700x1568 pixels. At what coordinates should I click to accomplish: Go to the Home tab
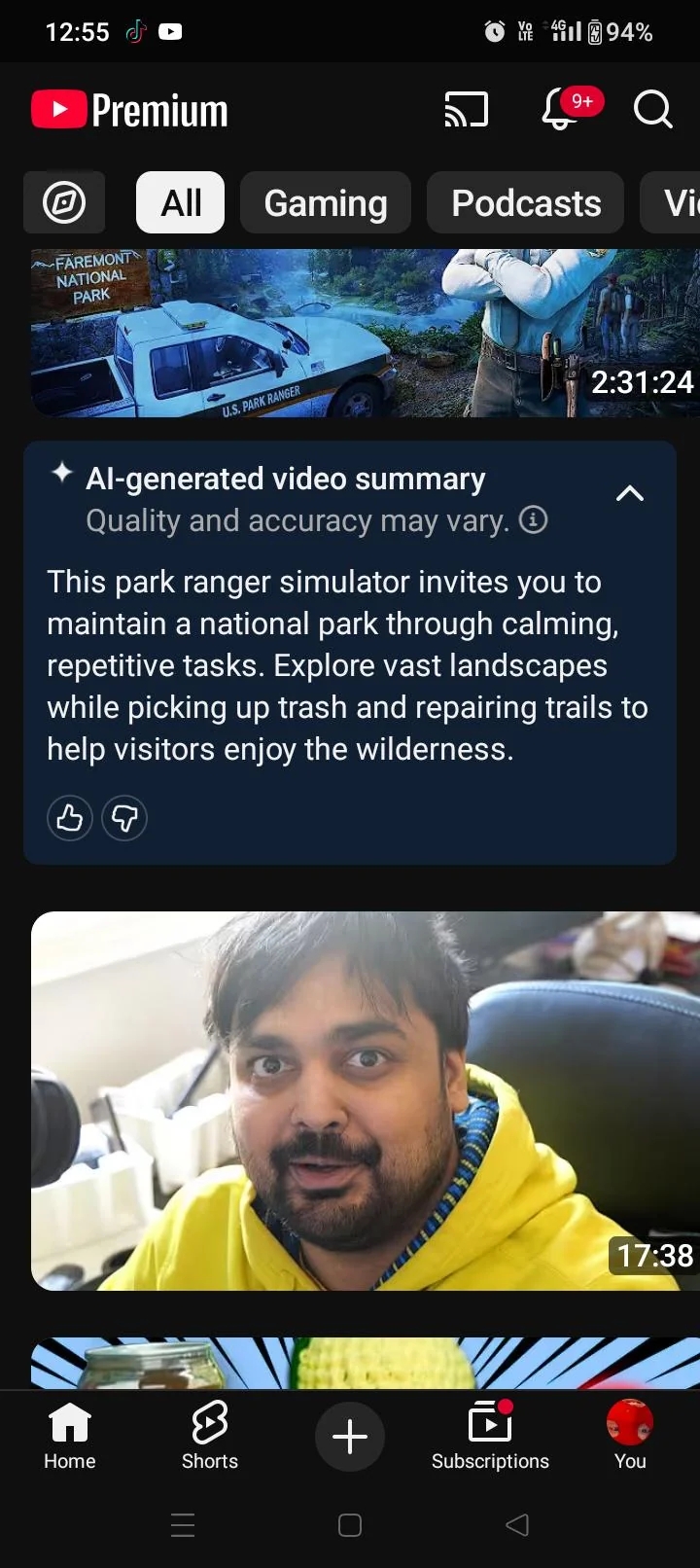pyautogui.click(x=70, y=1436)
